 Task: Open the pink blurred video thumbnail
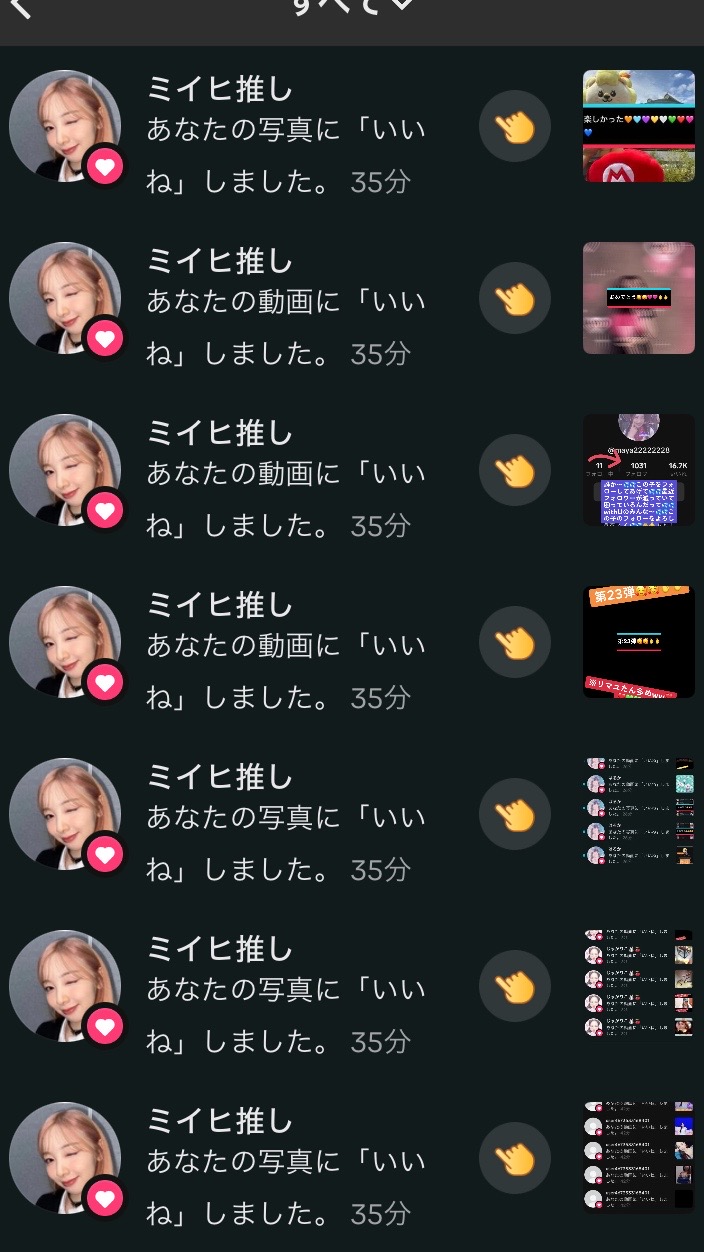click(638, 298)
